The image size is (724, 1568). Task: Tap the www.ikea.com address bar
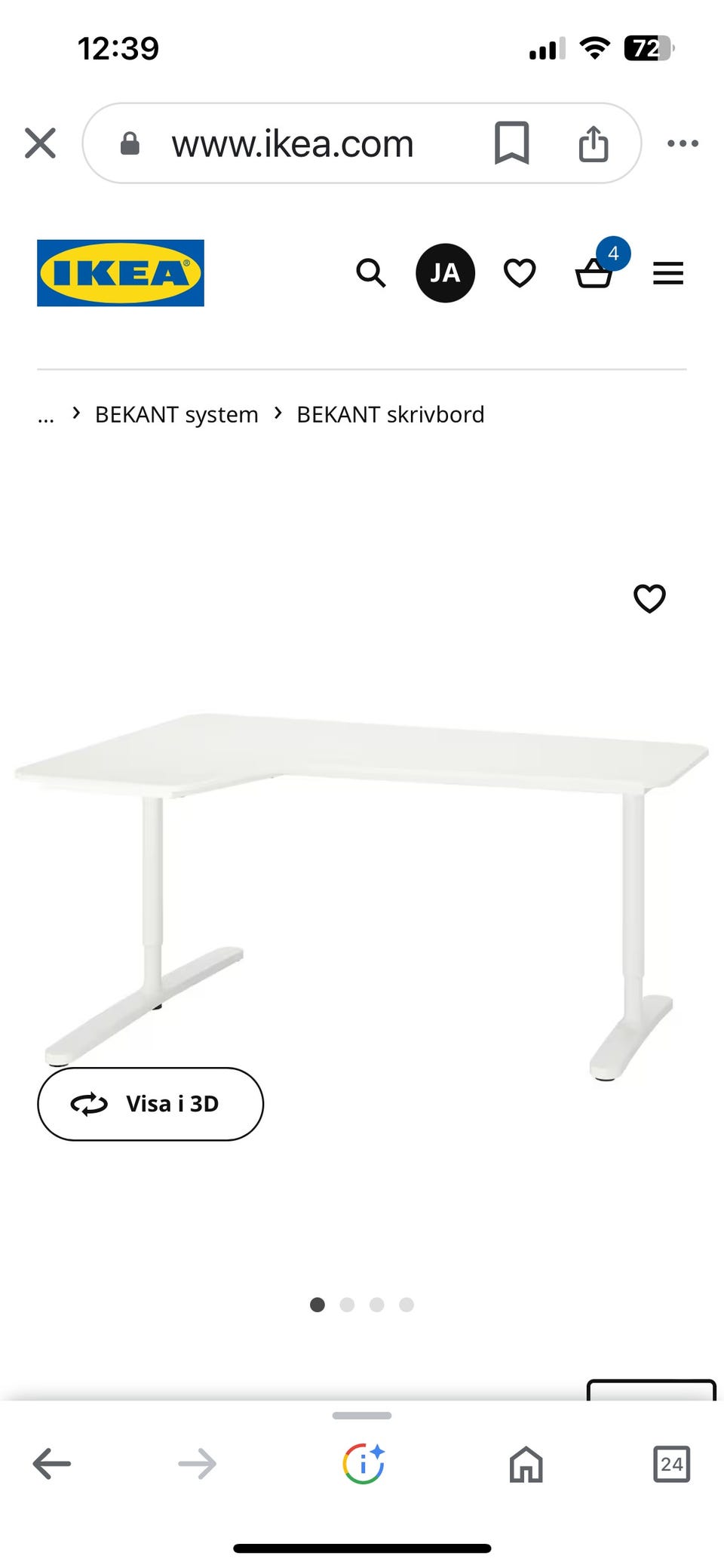pos(293,143)
